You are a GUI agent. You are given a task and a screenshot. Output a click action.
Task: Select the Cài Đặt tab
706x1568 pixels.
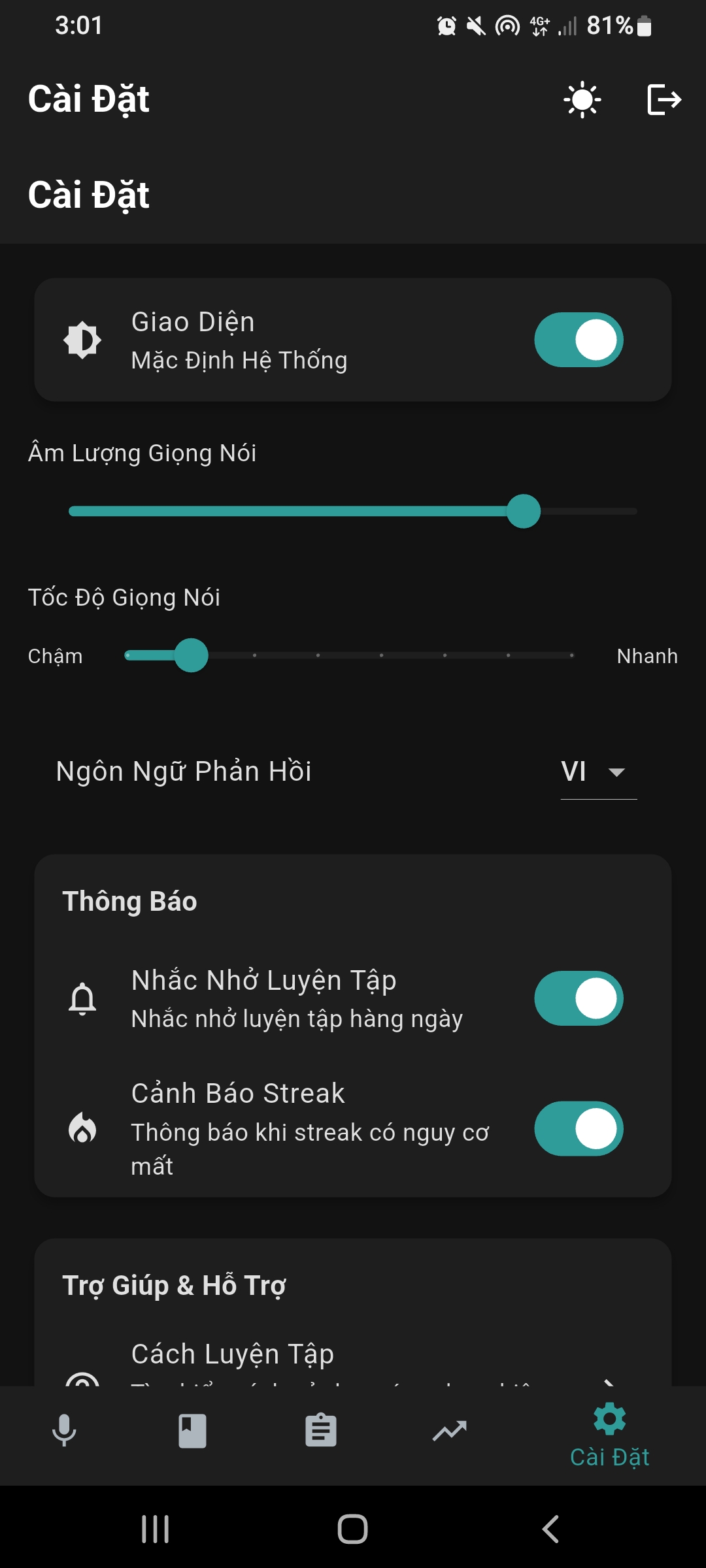[x=609, y=1431]
